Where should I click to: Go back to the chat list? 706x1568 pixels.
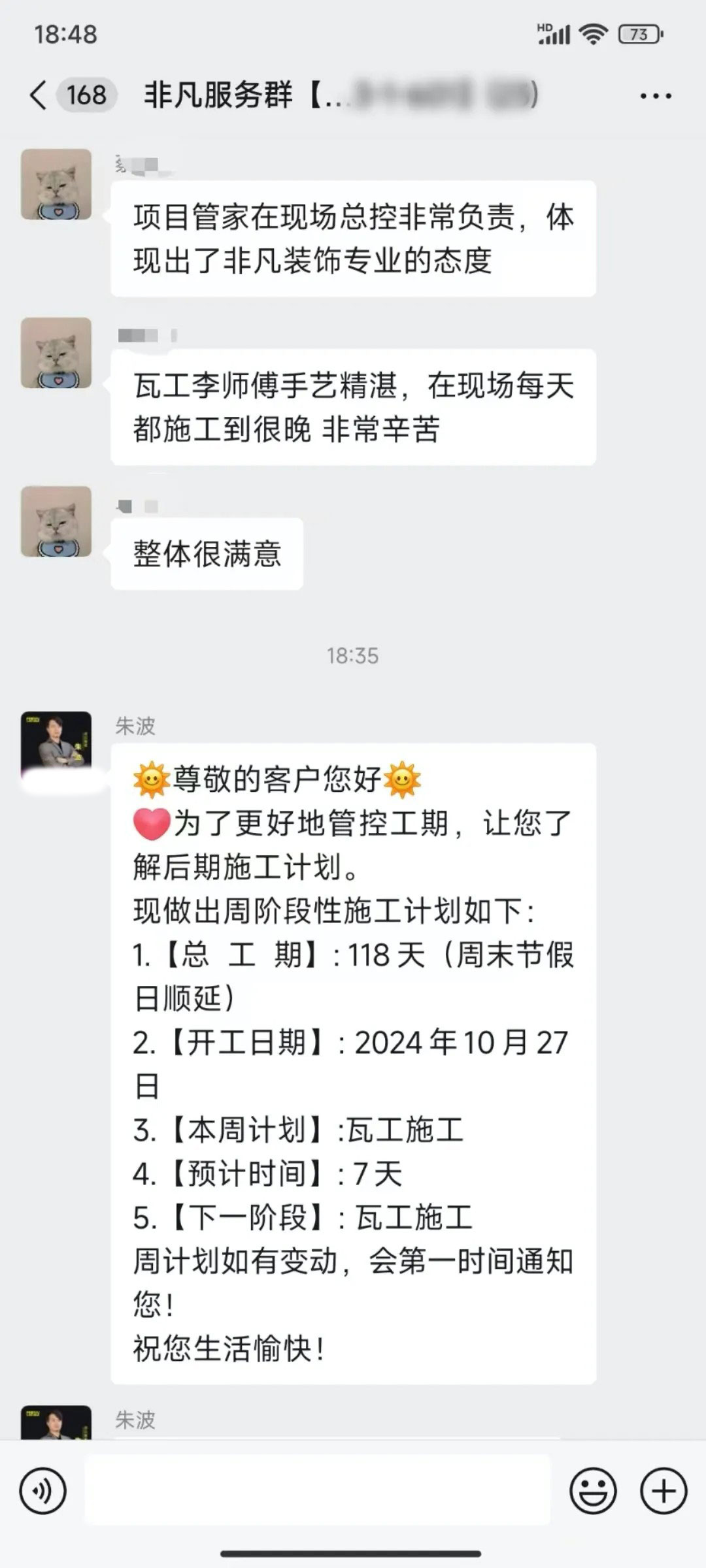tap(39, 95)
